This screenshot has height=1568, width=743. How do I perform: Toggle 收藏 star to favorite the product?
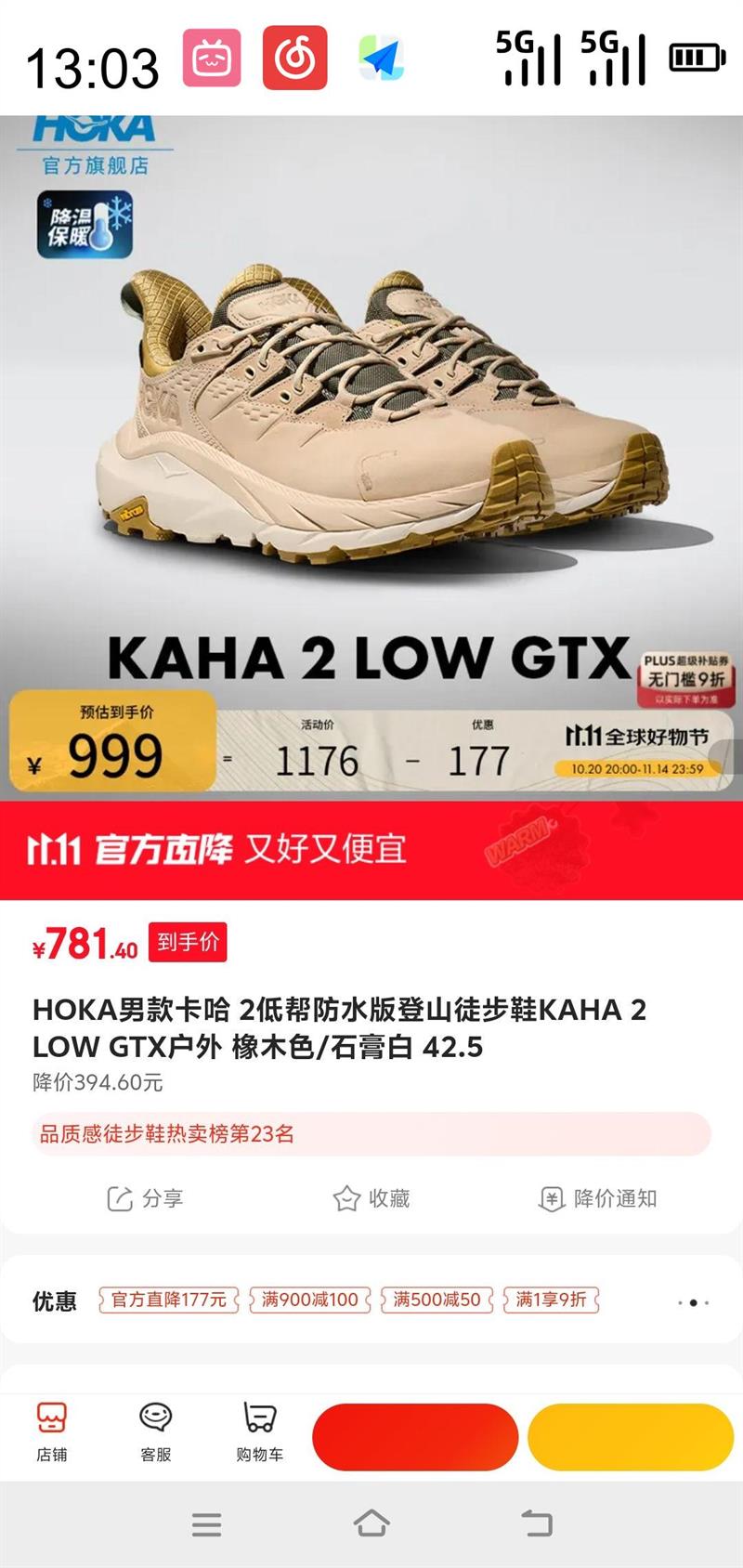point(376,1198)
